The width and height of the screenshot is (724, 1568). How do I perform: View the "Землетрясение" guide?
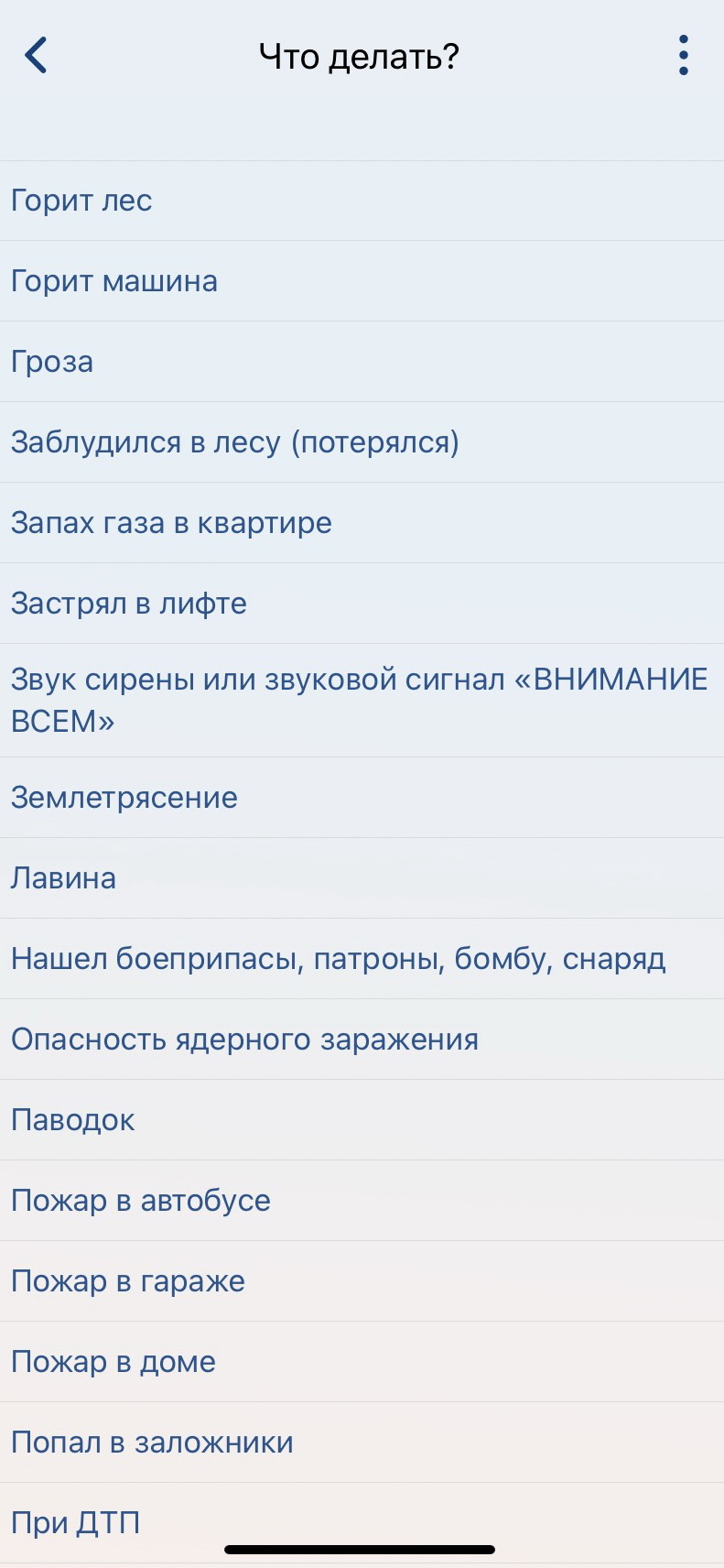362,798
